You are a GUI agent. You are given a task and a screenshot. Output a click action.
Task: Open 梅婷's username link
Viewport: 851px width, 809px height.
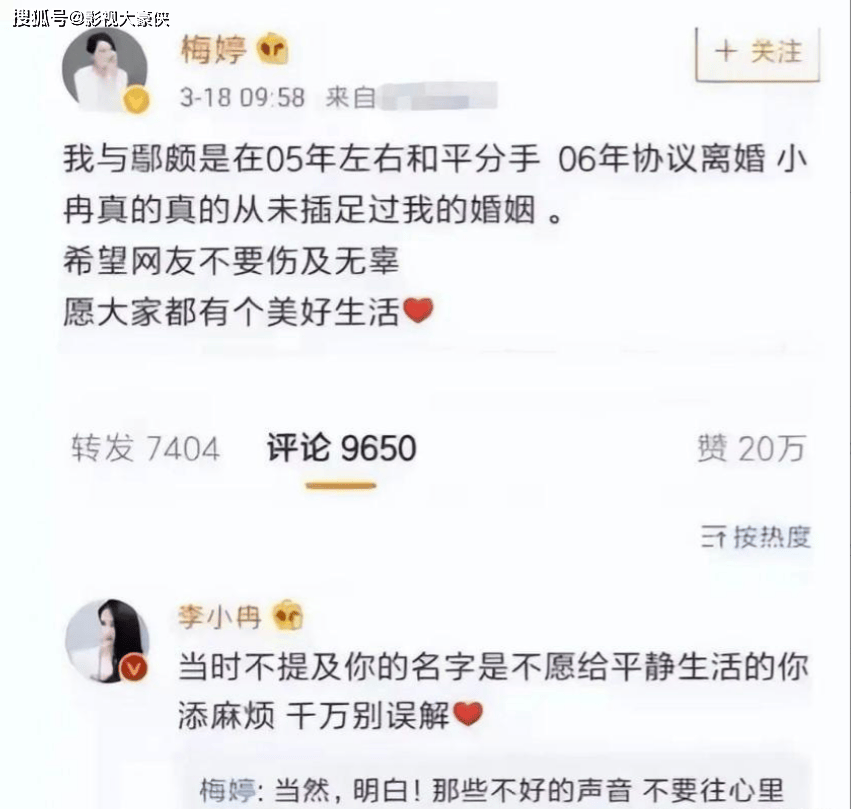click(x=213, y=49)
